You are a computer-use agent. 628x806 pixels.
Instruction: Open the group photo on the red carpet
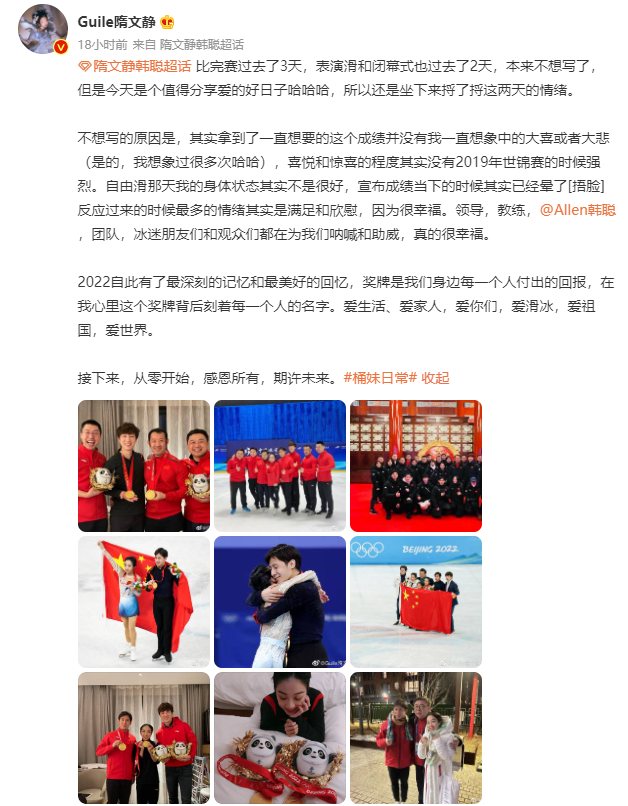pyautogui.click(x=415, y=466)
